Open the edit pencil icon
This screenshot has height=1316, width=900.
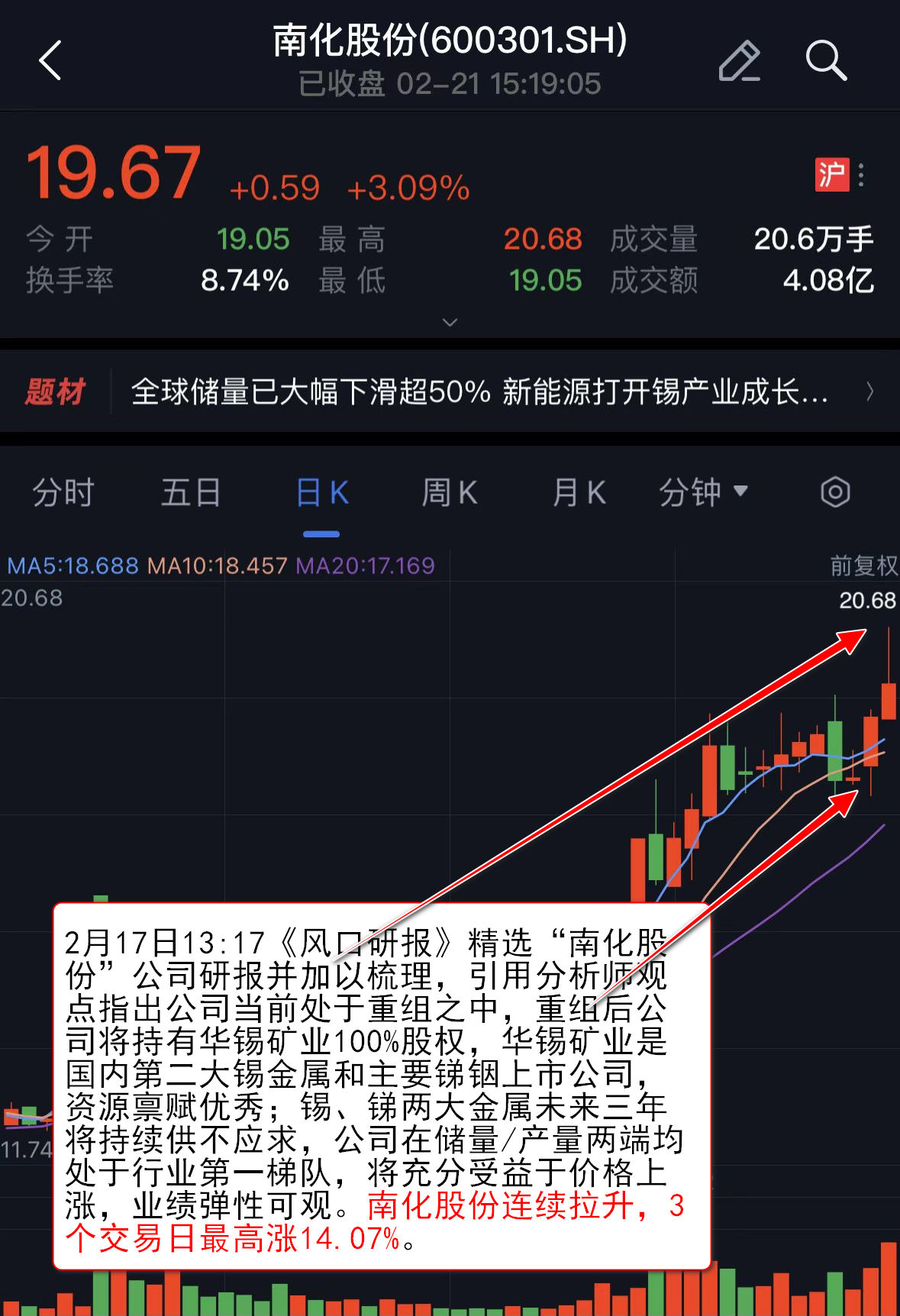click(x=739, y=60)
